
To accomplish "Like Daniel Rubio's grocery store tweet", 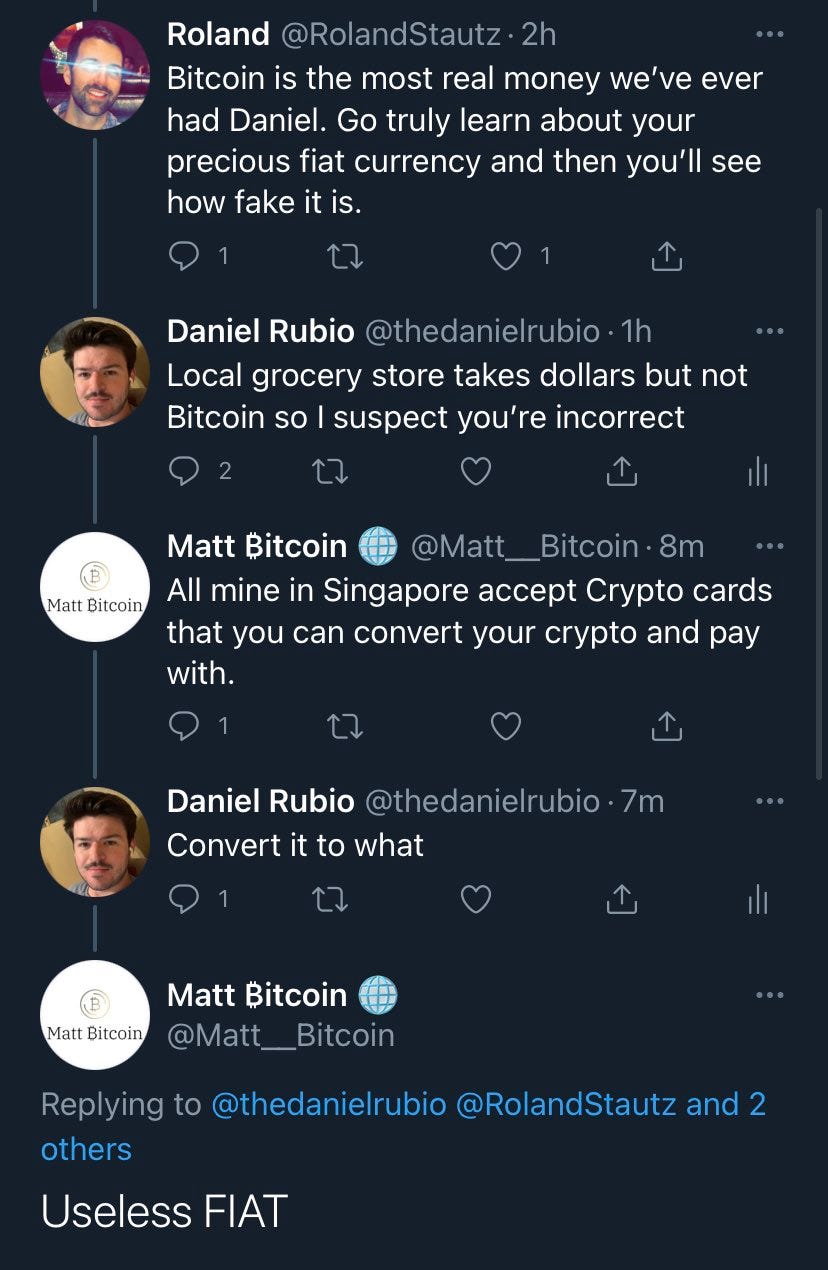I will coord(476,471).
